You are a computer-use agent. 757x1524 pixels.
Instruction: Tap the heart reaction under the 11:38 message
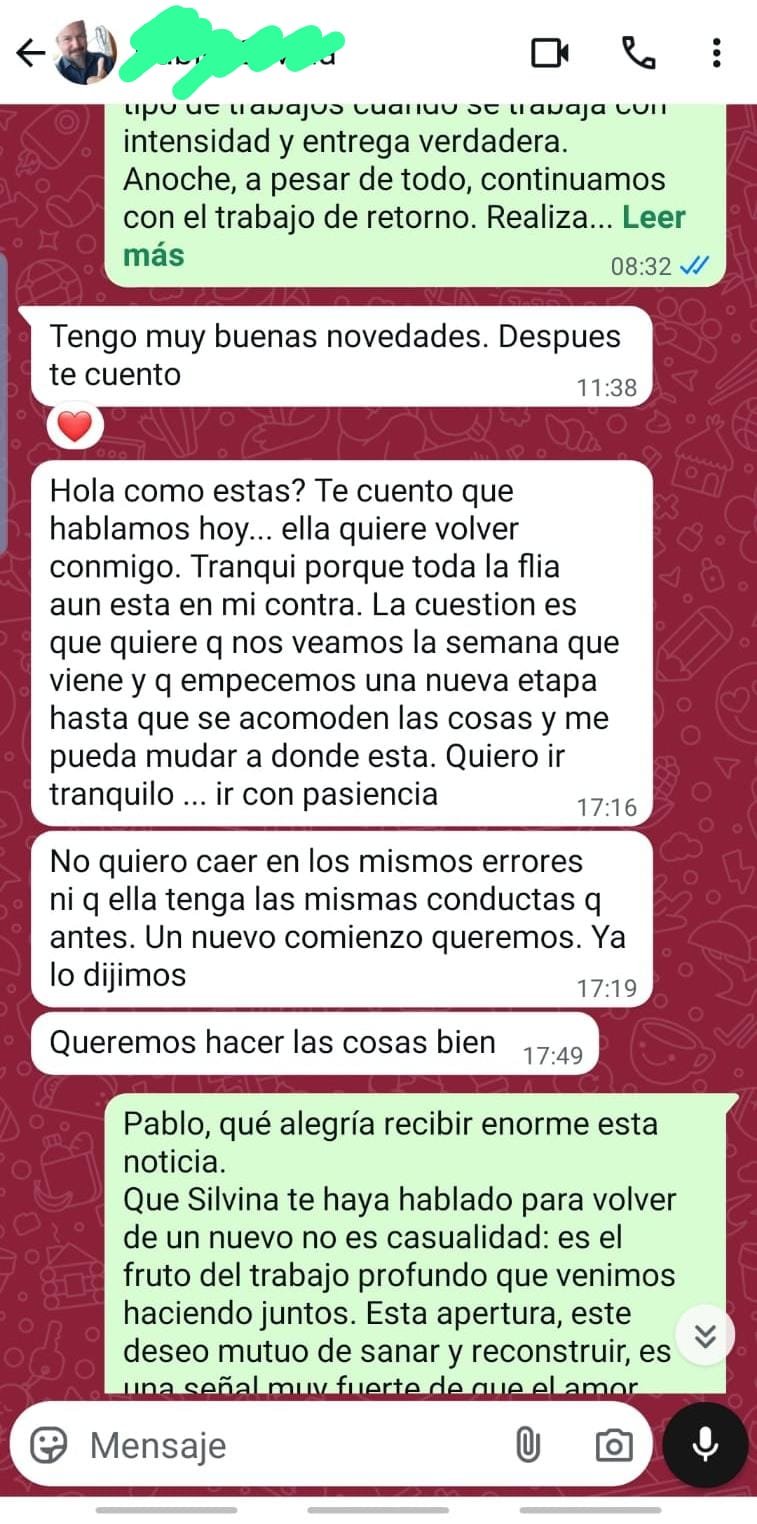(75, 428)
